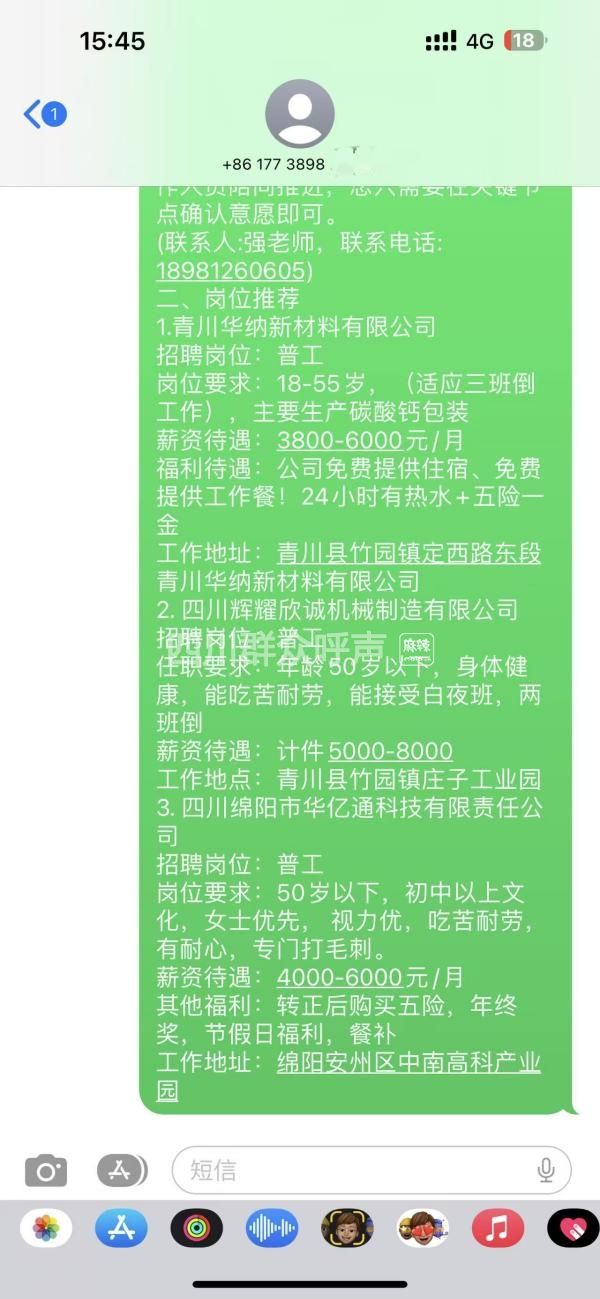Open the audio message waveform app
The width and height of the screenshot is (600, 1299).
tap(272, 1228)
